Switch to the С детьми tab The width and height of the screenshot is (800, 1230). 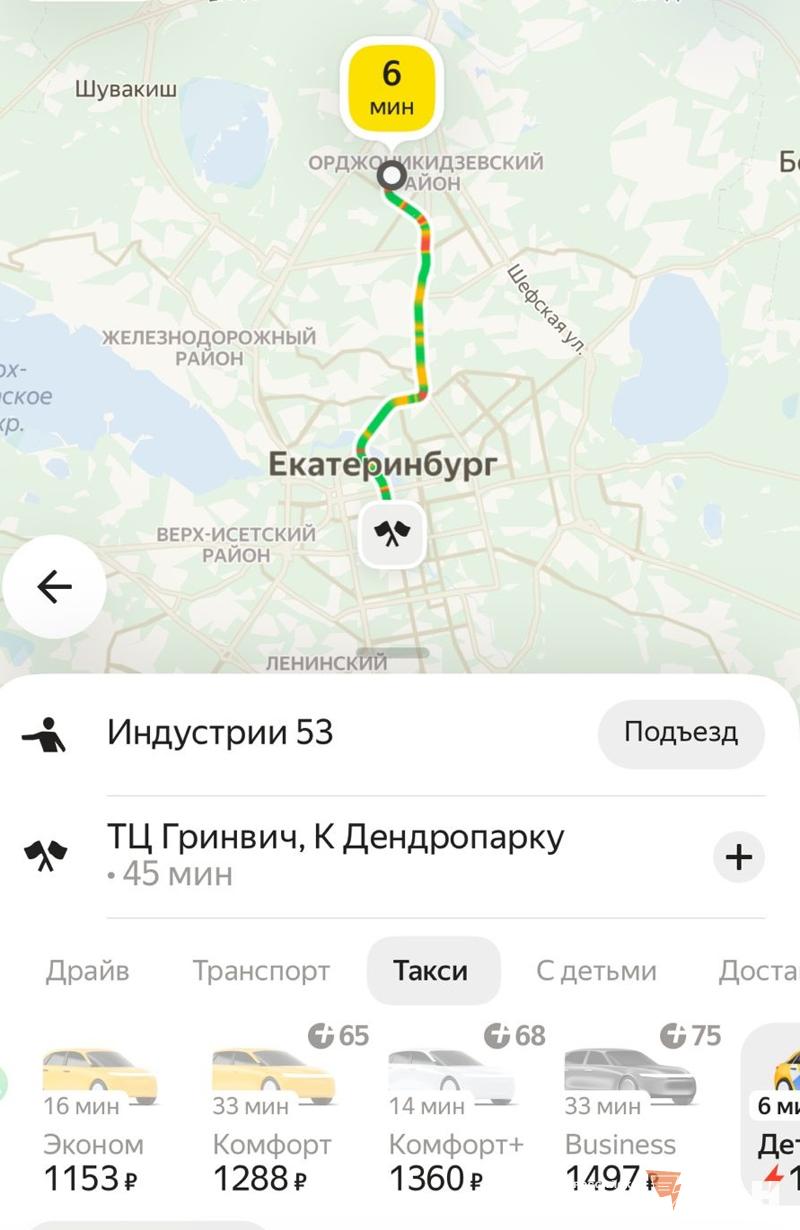(596, 970)
